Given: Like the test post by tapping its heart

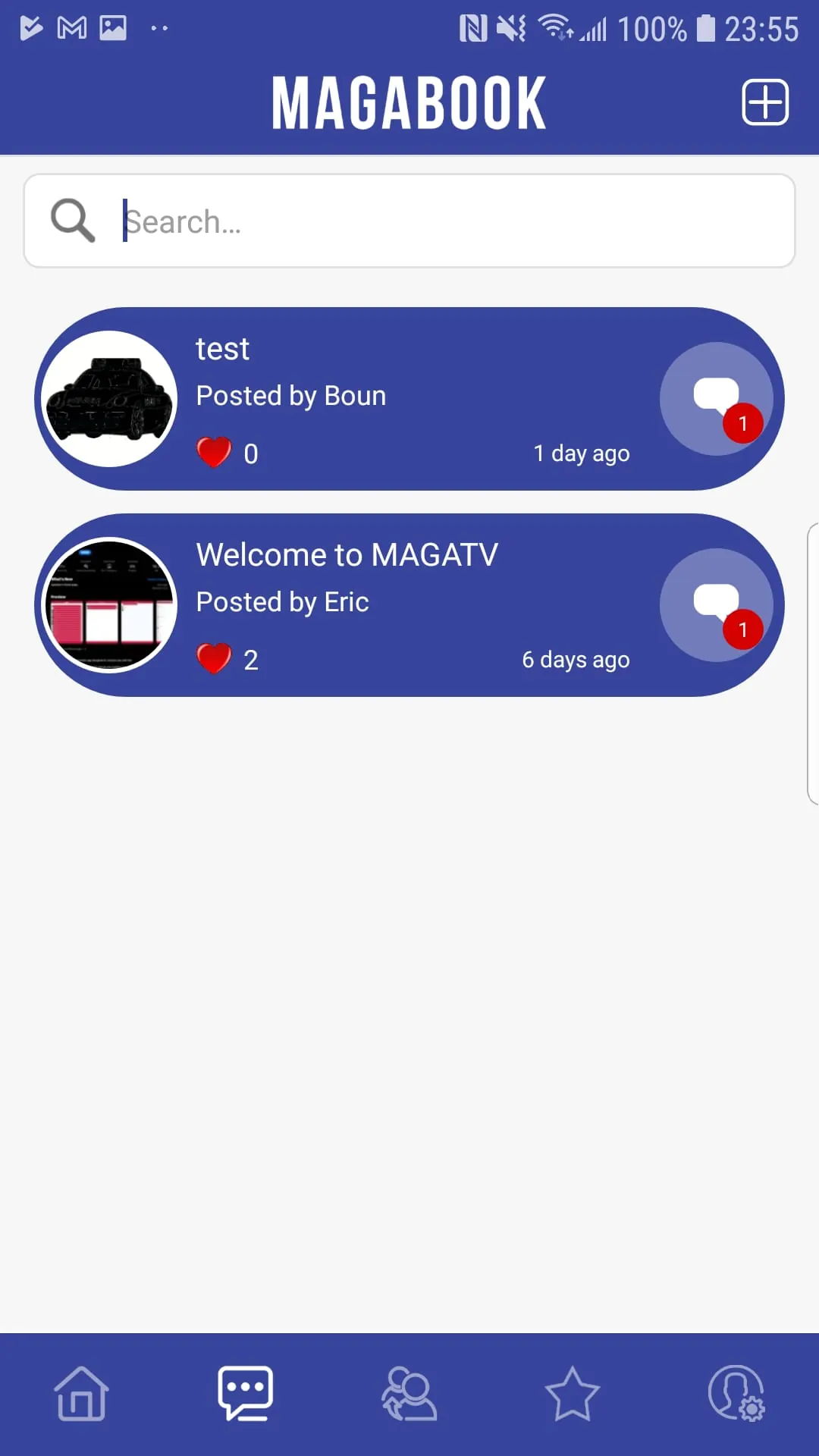Looking at the screenshot, I should point(213,450).
